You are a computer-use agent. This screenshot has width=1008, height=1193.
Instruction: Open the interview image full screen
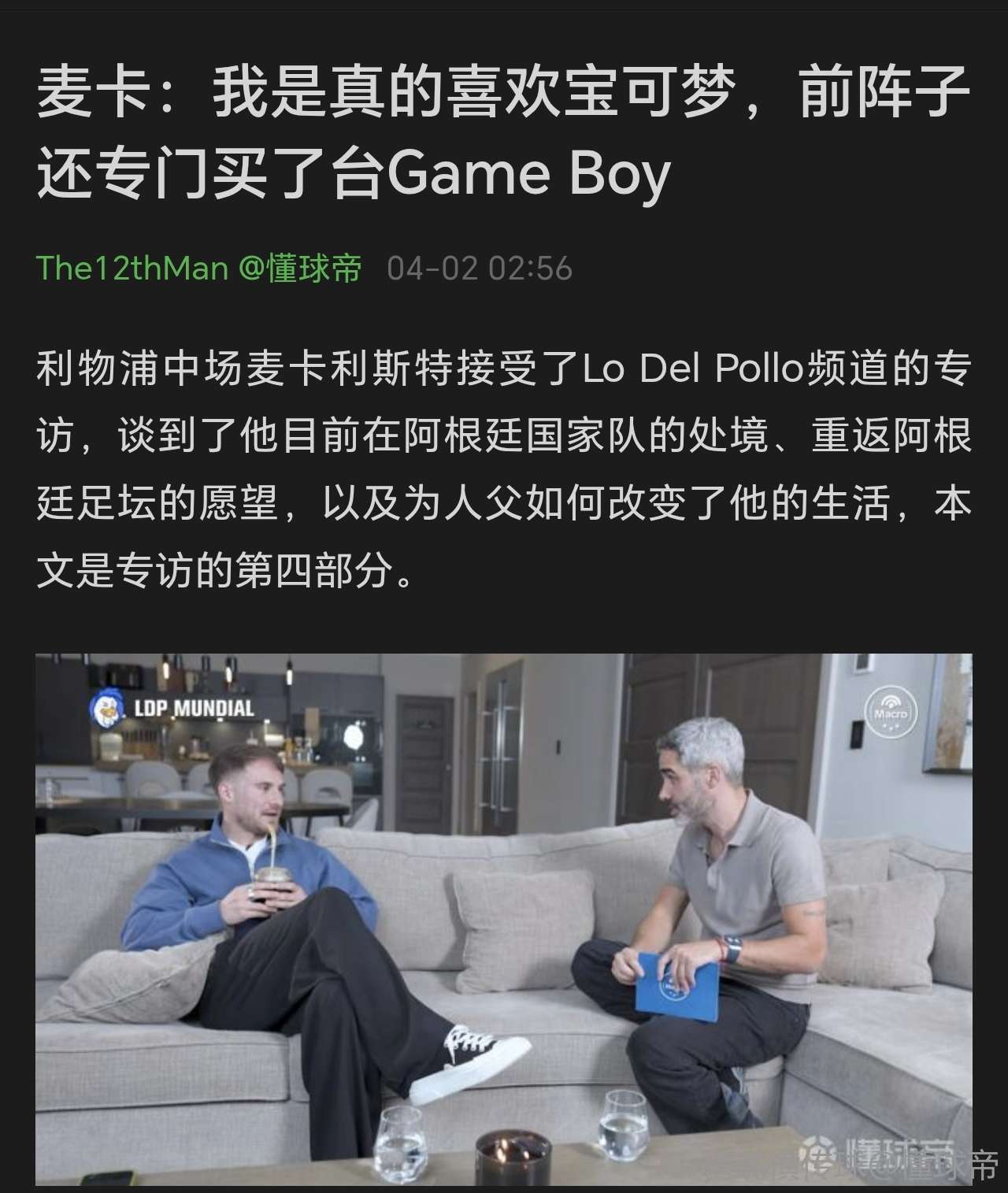504,917
